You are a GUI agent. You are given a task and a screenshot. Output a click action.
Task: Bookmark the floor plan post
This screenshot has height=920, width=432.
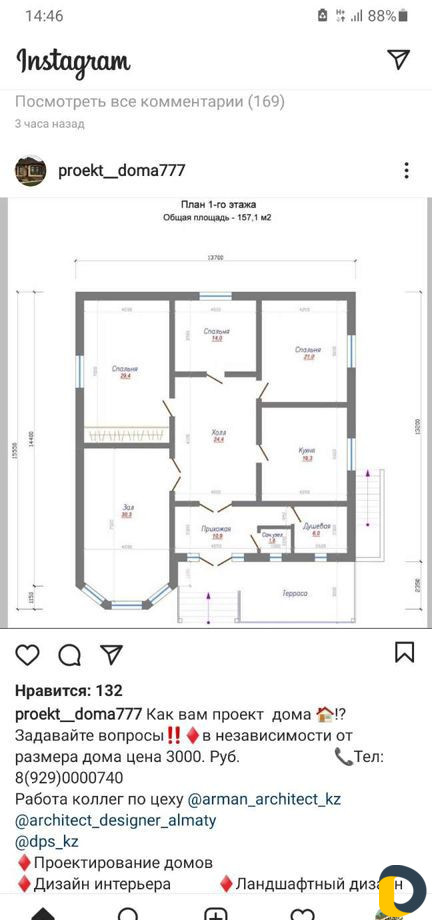click(405, 652)
